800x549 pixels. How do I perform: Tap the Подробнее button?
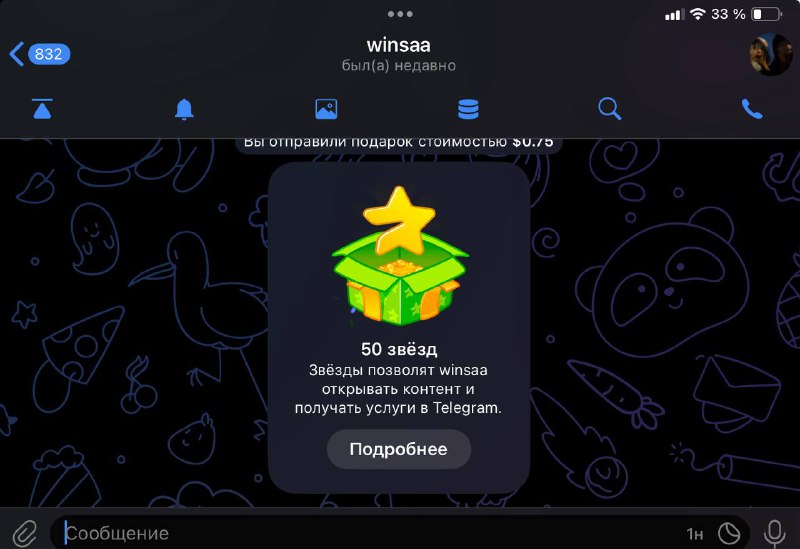coord(399,450)
